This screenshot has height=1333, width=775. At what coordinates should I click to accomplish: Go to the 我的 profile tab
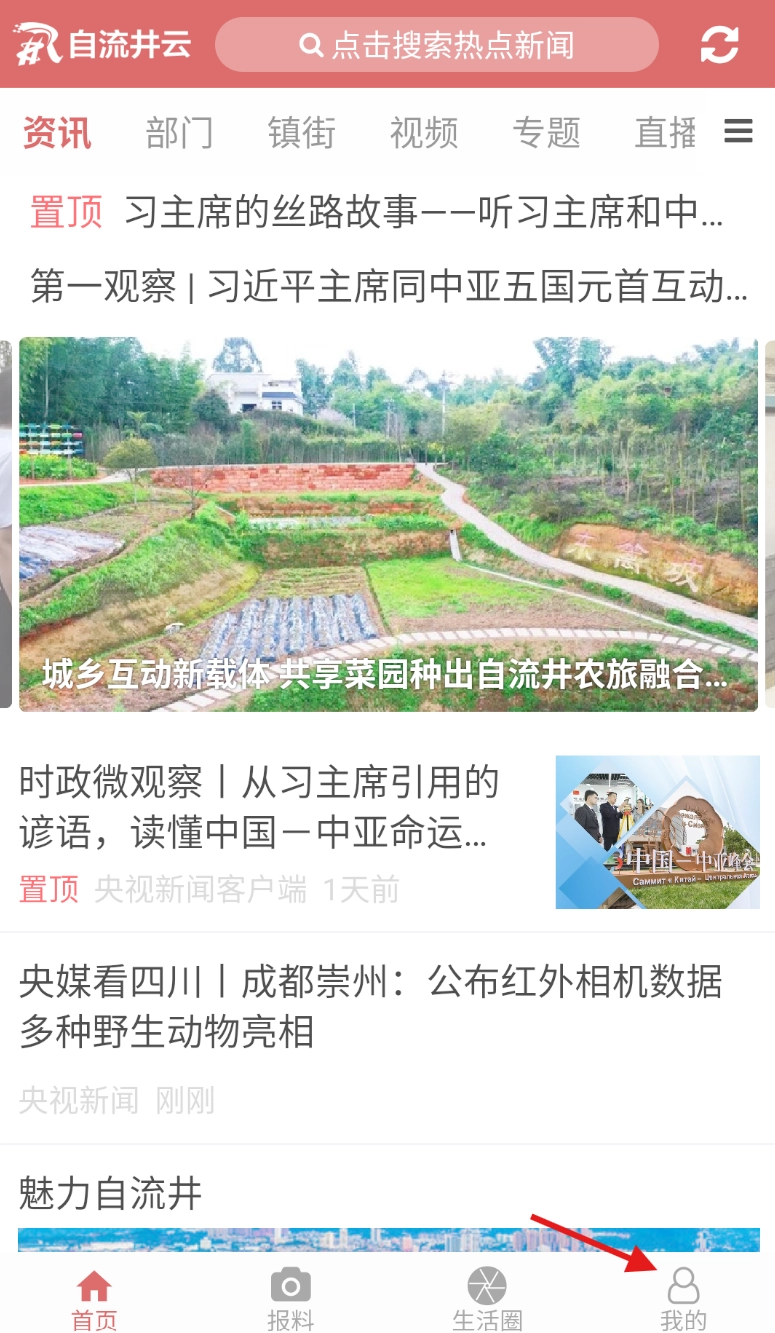[x=683, y=1298]
